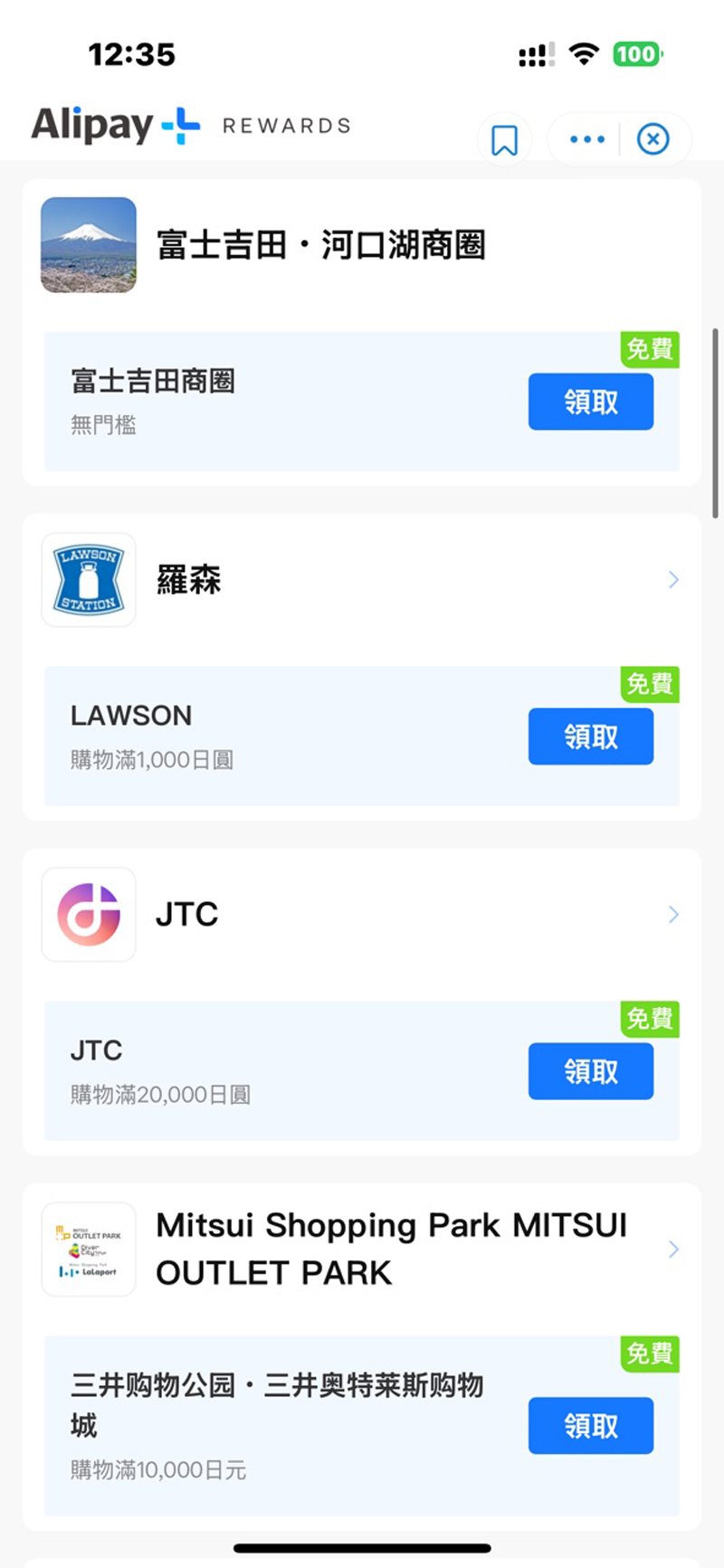The height and width of the screenshot is (1568, 724).
Task: Click the Mount Fuji merchant thumbnail image
Action: pyautogui.click(x=88, y=245)
